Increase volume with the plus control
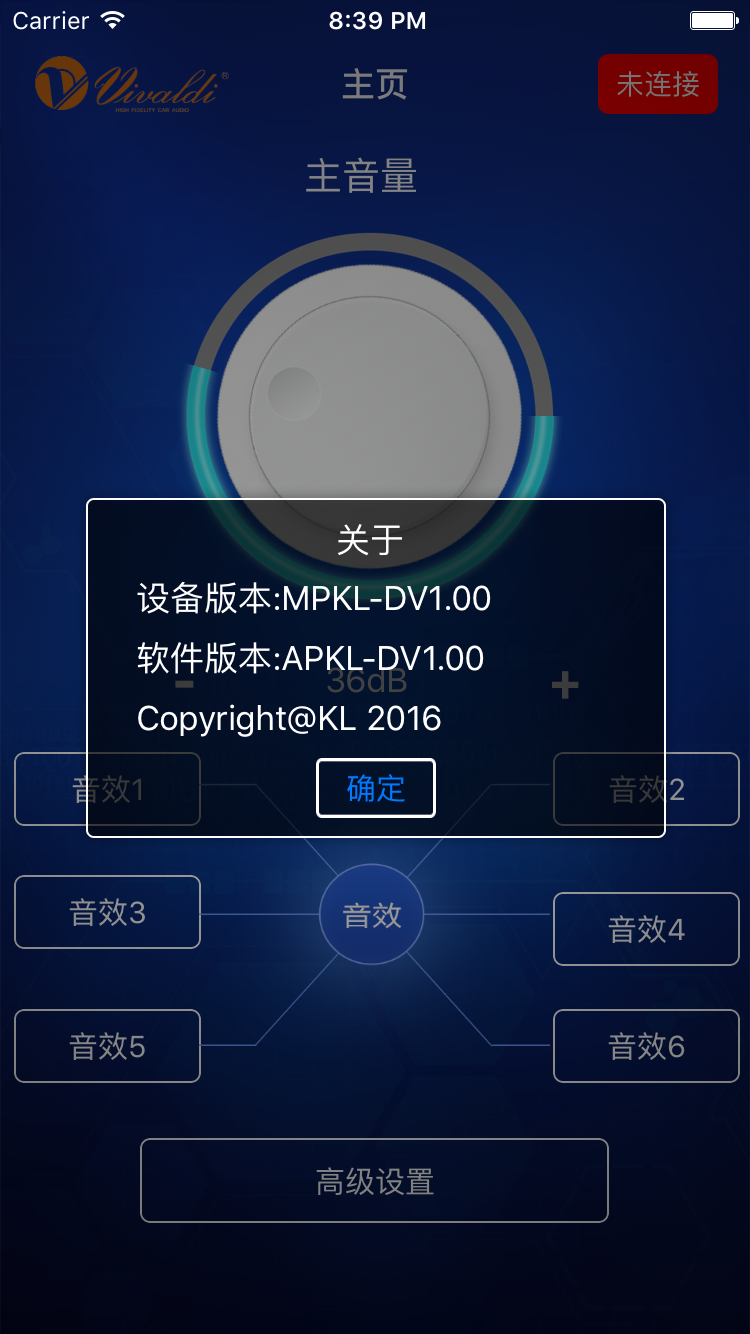750x1334 pixels. 566,683
